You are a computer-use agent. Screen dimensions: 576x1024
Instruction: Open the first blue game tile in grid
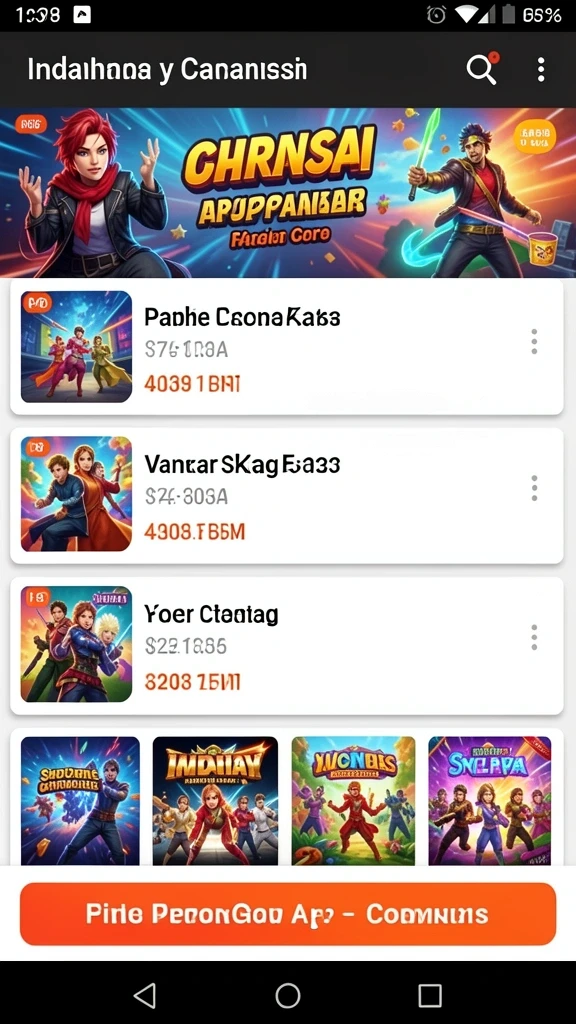pos(80,801)
